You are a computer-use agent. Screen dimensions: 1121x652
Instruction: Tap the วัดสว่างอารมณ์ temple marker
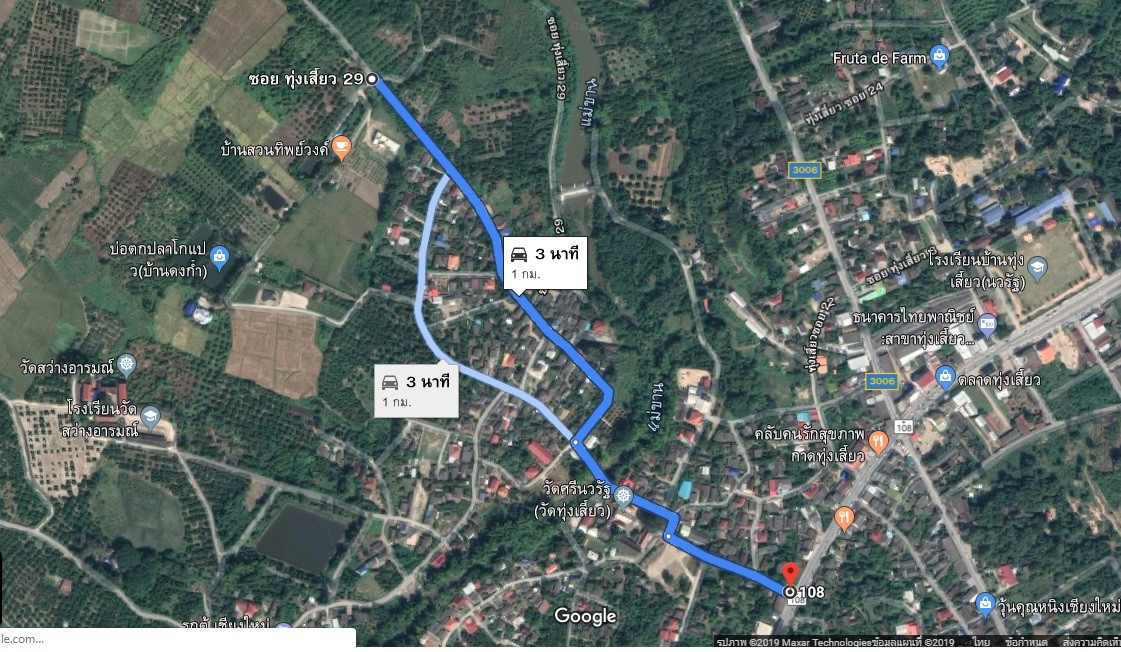coord(126,364)
